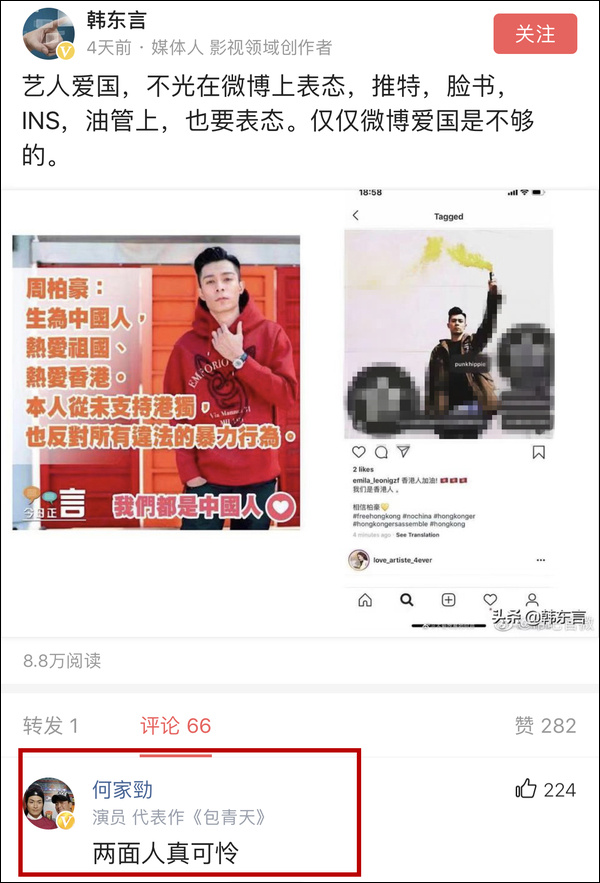Show the 赞 likes list
Screen dimensions: 600x883
pyautogui.click(x=545, y=726)
